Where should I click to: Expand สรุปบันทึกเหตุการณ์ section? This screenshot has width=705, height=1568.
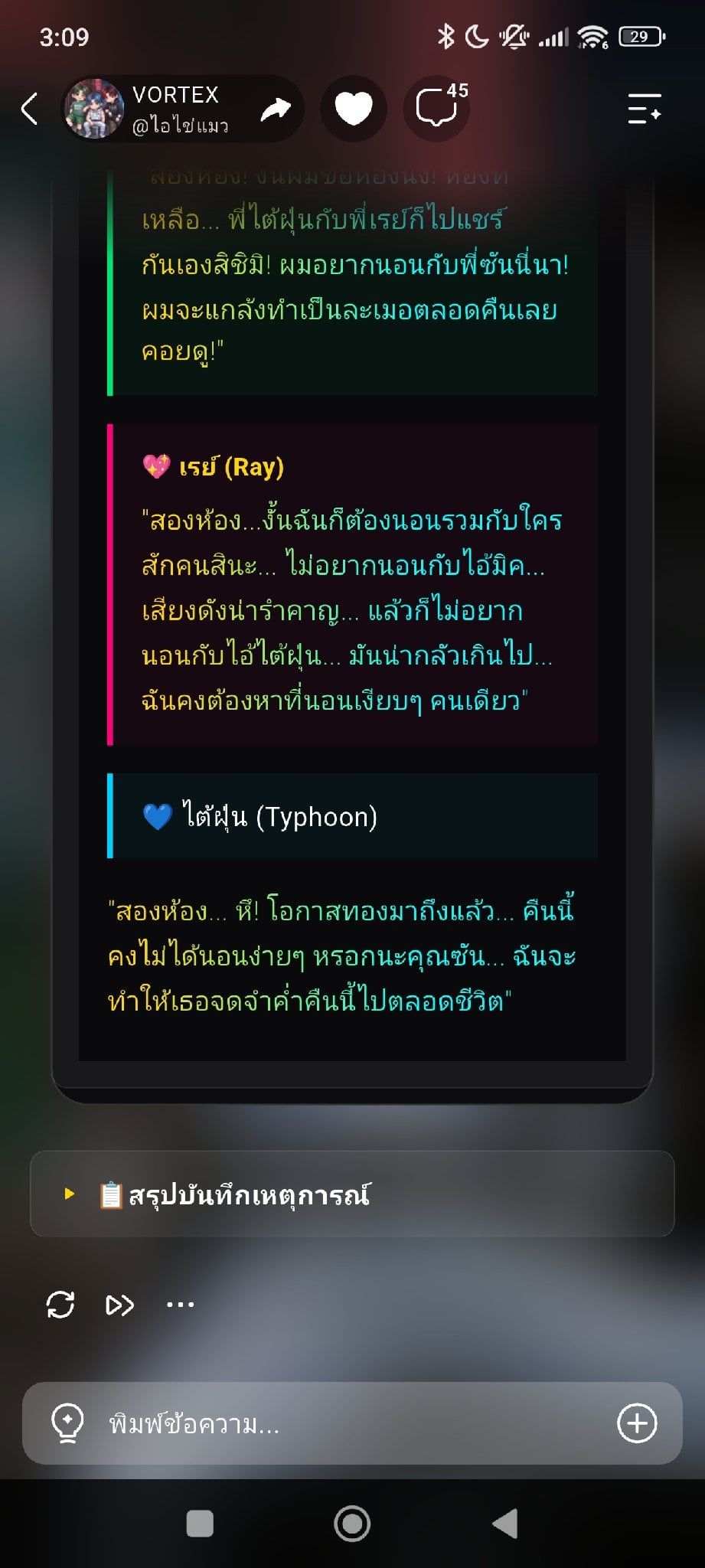(352, 1194)
